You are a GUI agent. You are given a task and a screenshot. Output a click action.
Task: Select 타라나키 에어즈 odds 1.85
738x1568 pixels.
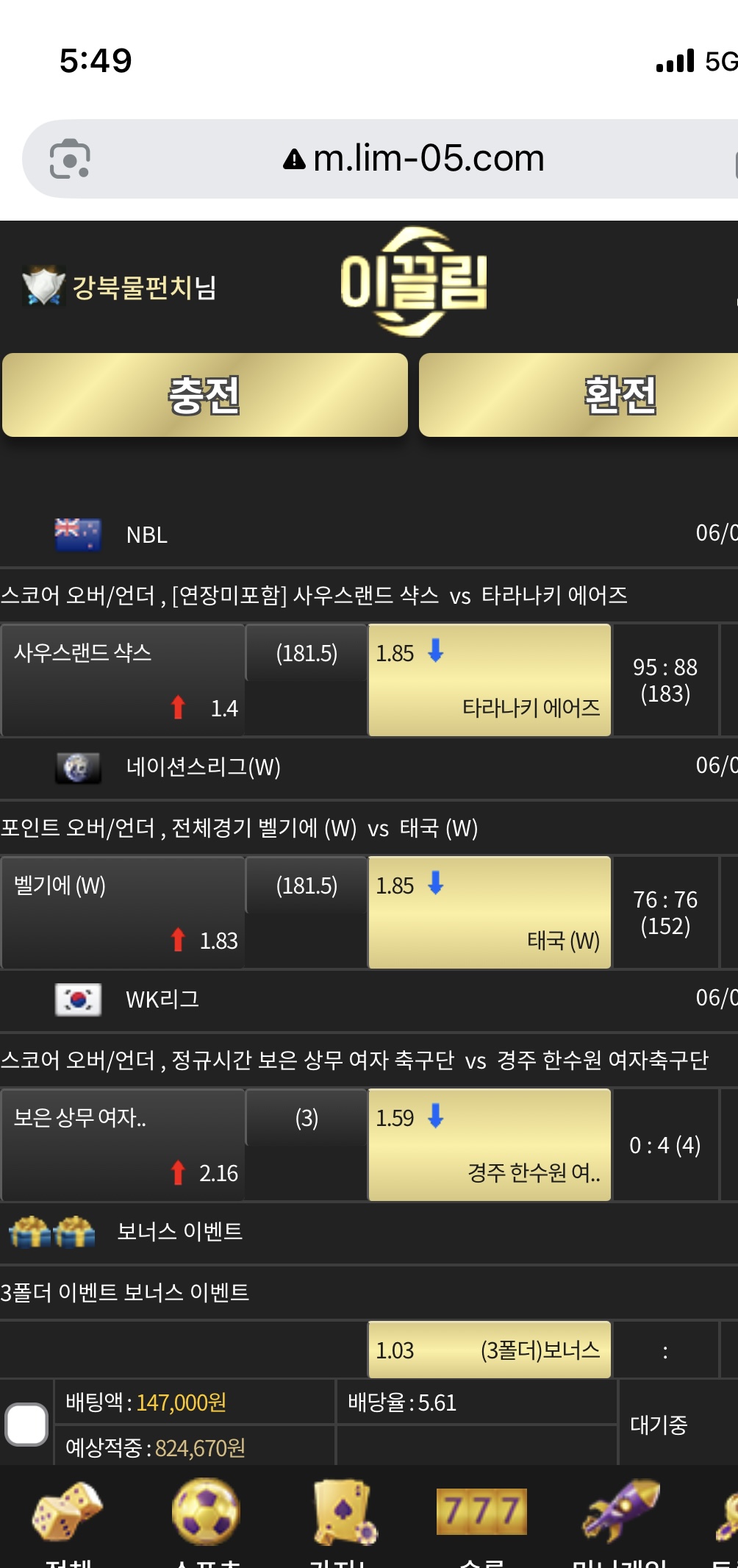pyautogui.click(x=489, y=680)
